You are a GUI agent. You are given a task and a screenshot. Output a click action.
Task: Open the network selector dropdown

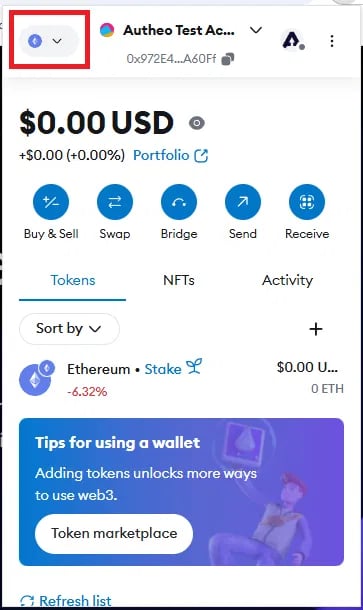pos(46,40)
